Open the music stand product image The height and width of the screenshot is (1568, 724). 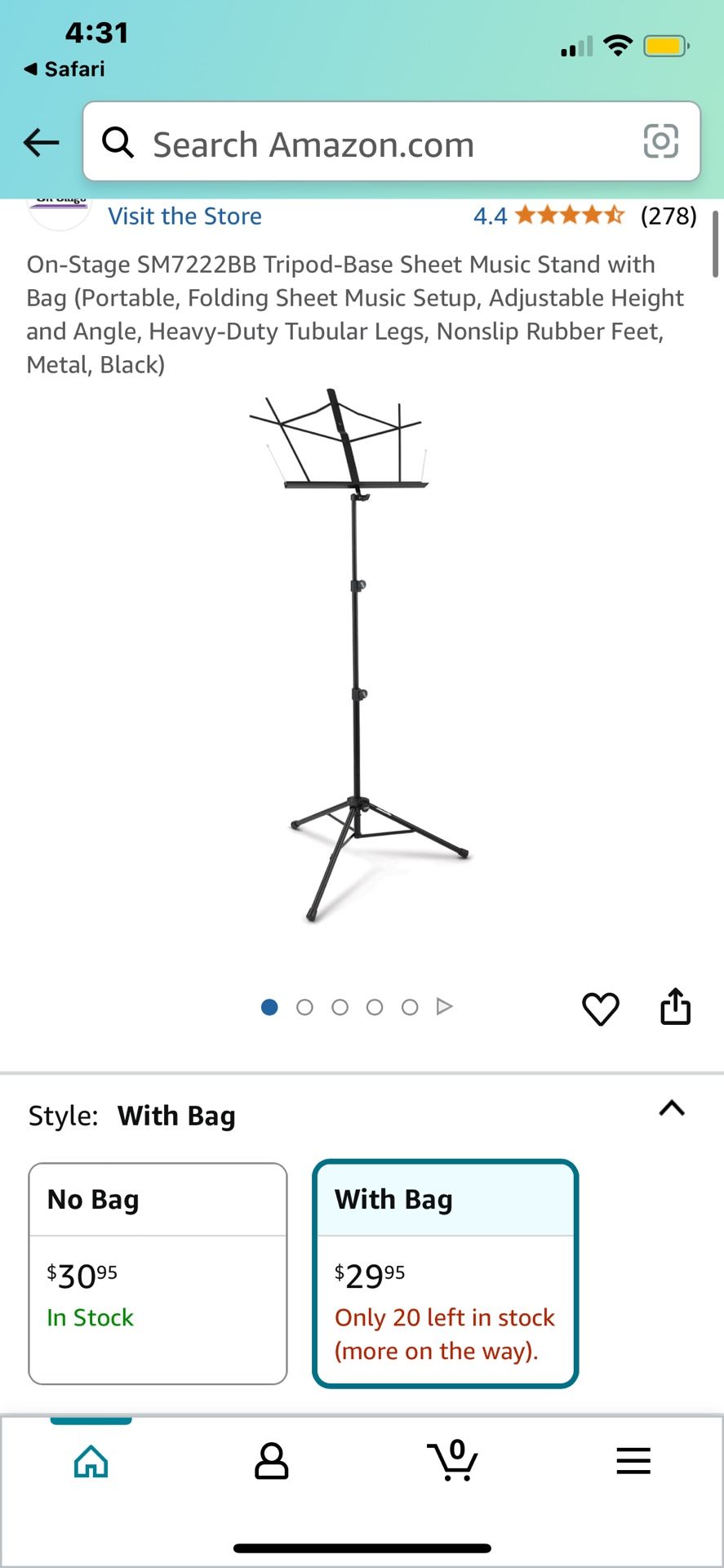[359, 653]
